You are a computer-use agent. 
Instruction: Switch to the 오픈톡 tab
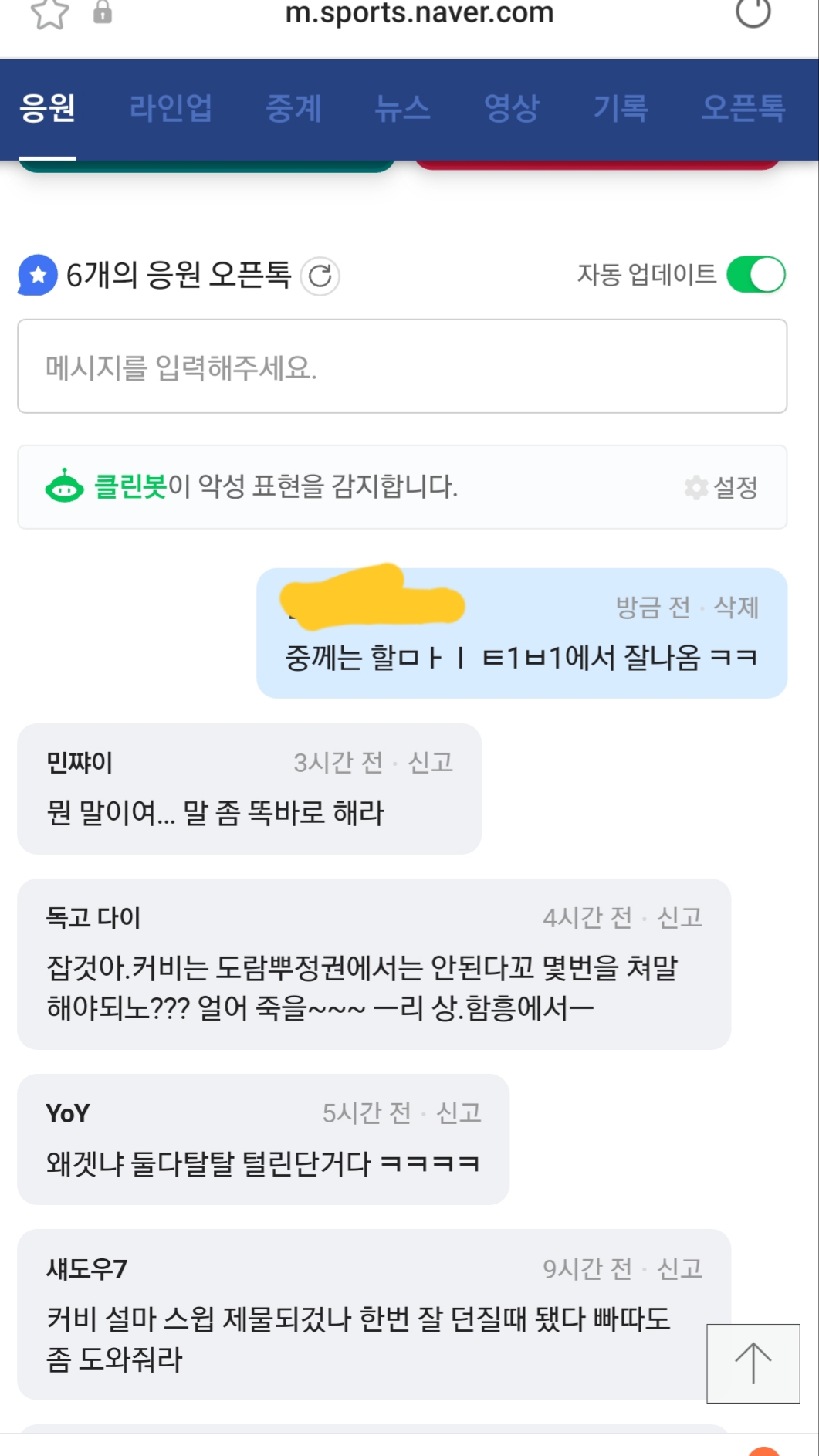743,108
